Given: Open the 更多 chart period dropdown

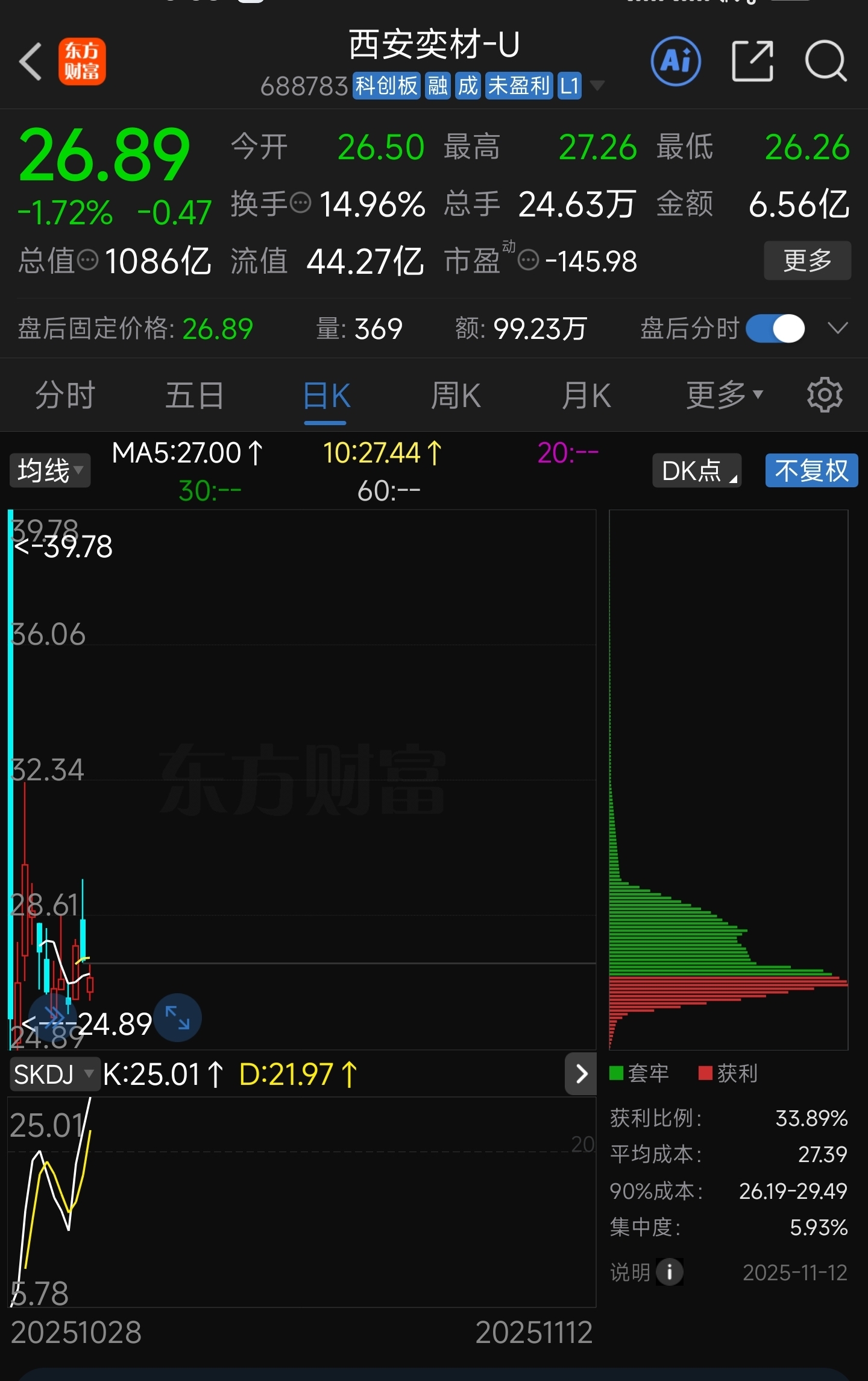Looking at the screenshot, I should pos(725,396).
